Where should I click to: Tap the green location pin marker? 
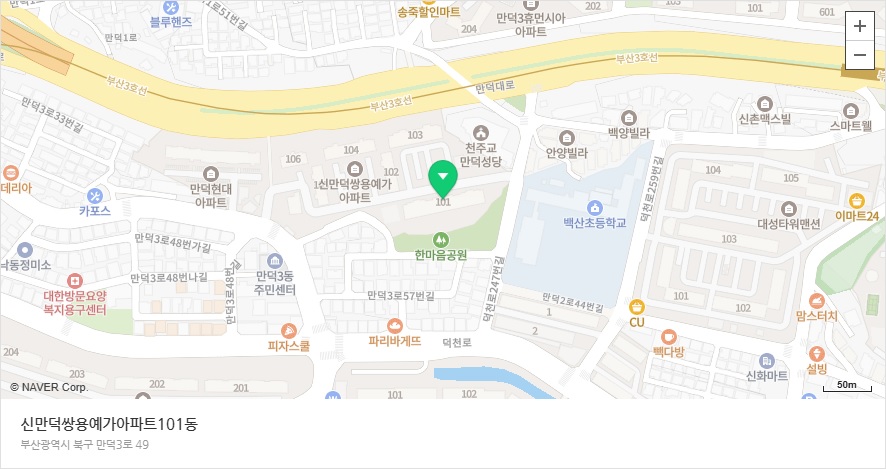pyautogui.click(x=443, y=179)
